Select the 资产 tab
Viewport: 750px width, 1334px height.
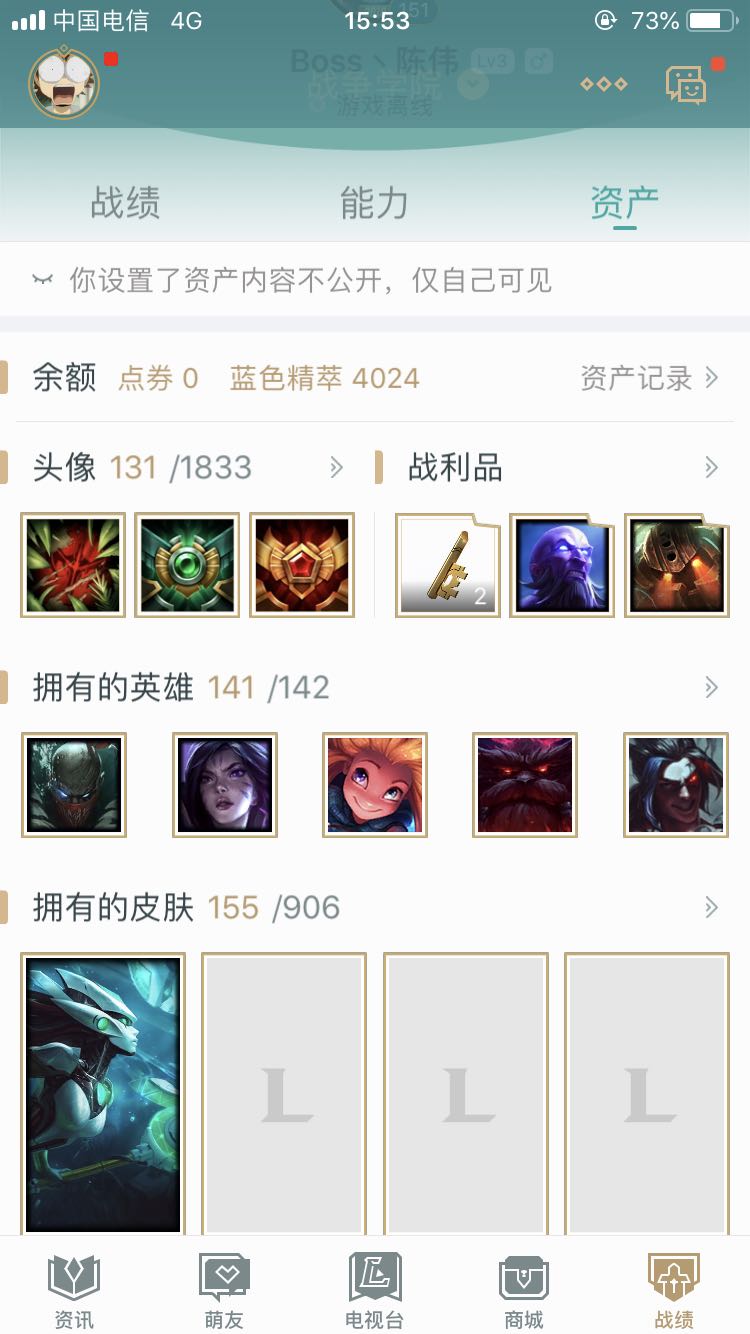pyautogui.click(x=624, y=203)
